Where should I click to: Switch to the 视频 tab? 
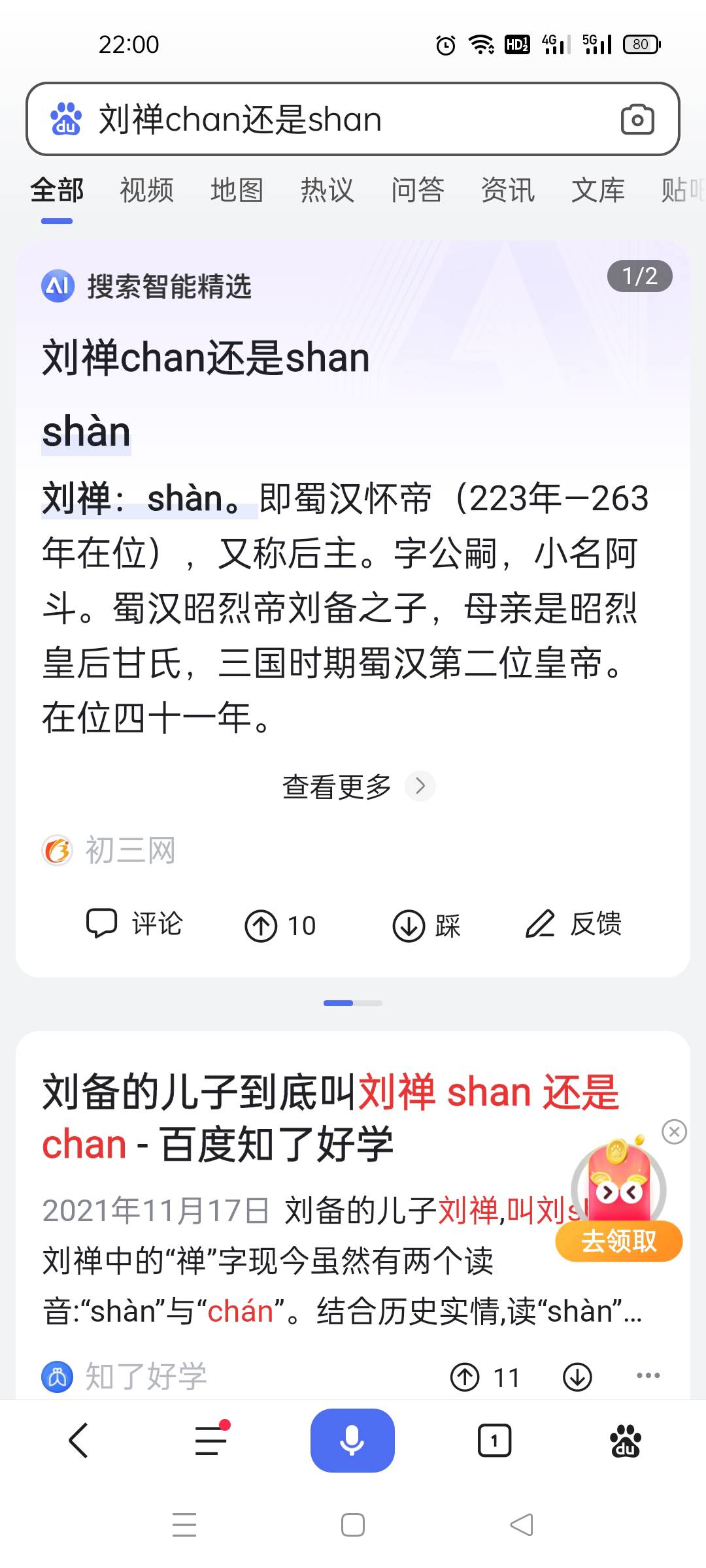146,190
